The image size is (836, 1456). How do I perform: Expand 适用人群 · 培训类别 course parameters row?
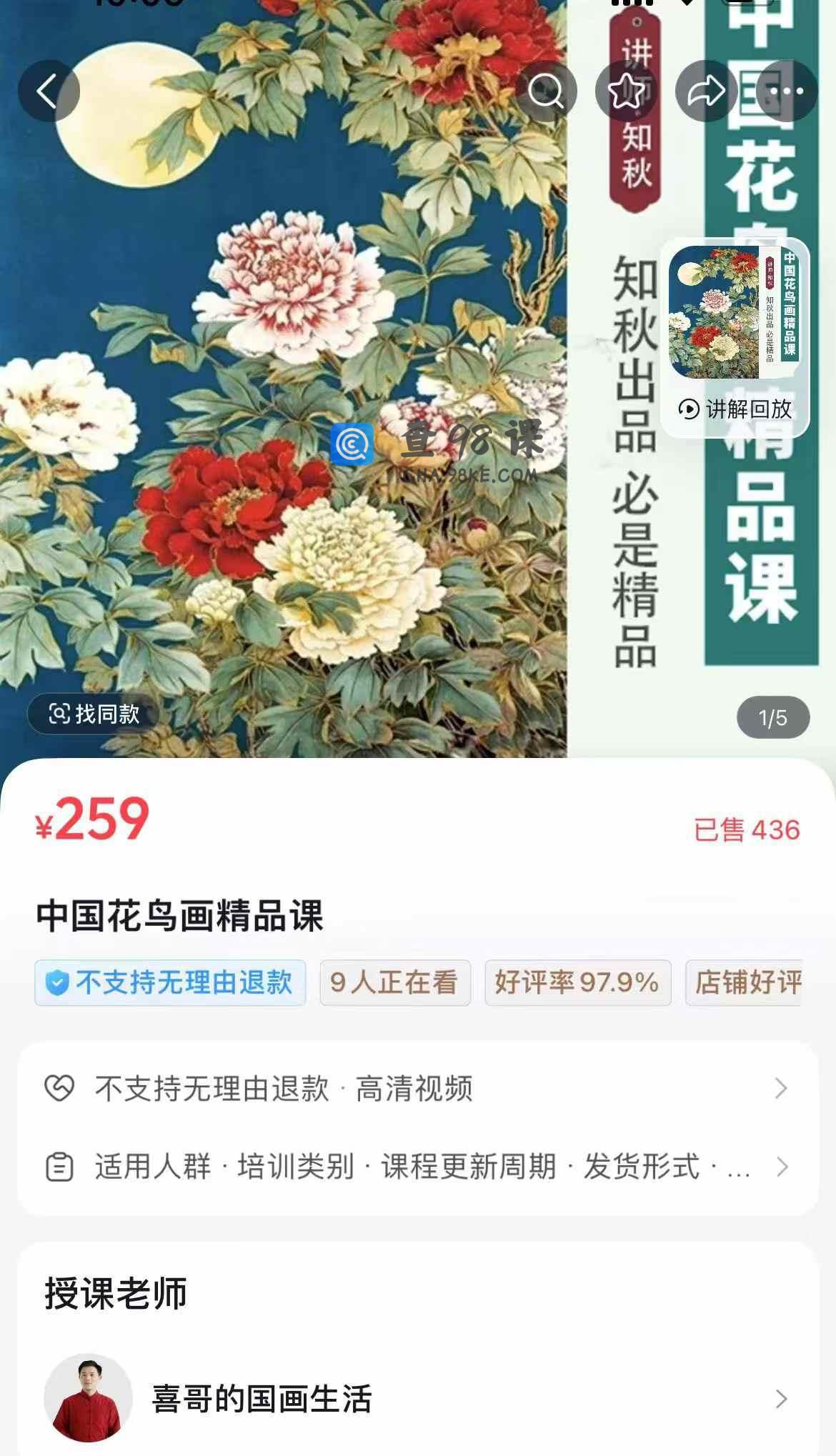(x=417, y=1167)
